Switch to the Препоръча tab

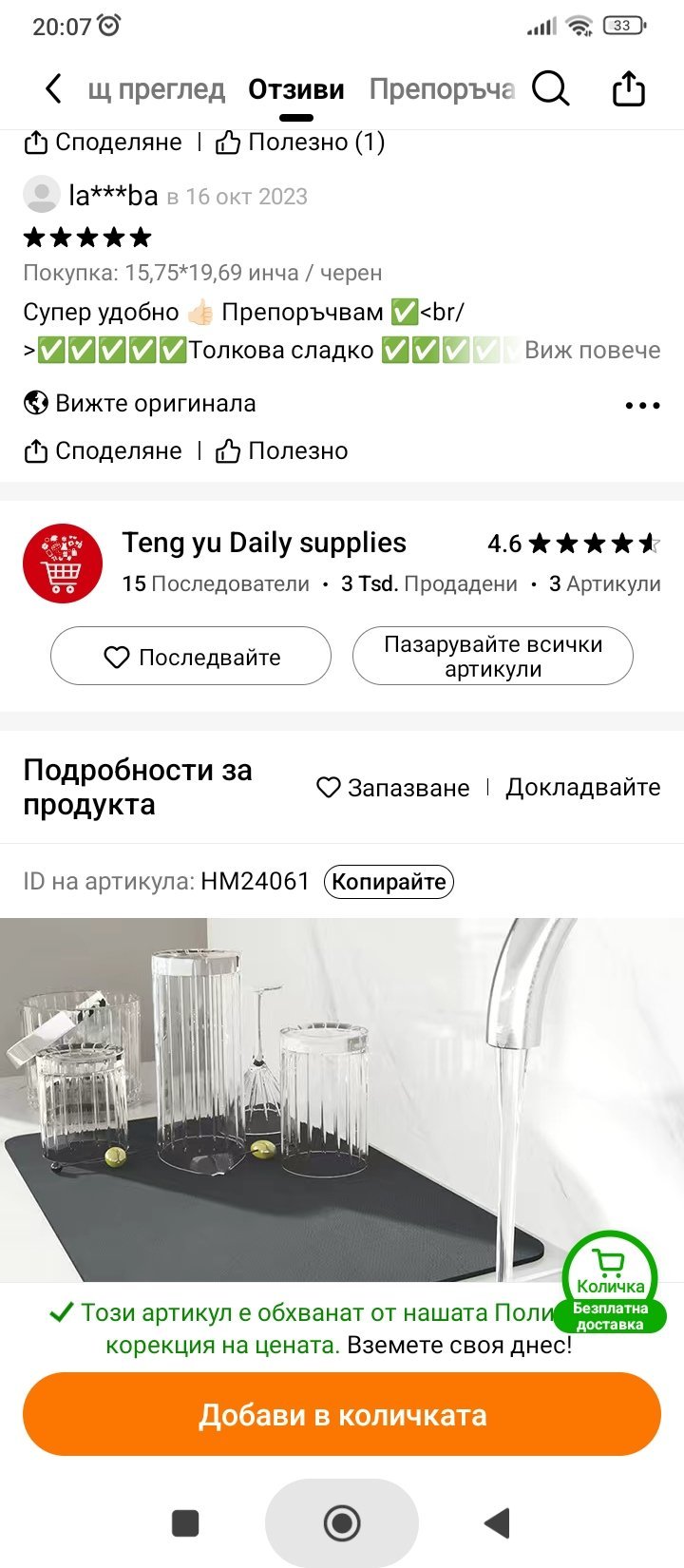point(442,89)
